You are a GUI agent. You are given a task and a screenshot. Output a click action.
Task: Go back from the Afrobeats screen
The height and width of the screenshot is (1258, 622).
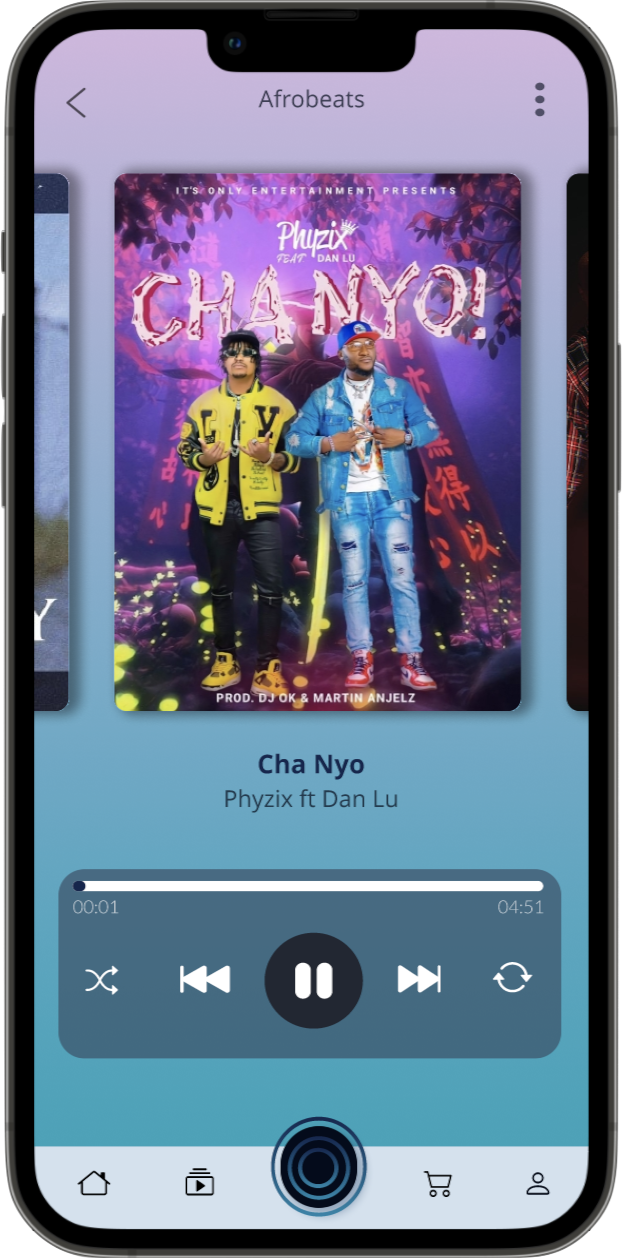click(x=76, y=102)
